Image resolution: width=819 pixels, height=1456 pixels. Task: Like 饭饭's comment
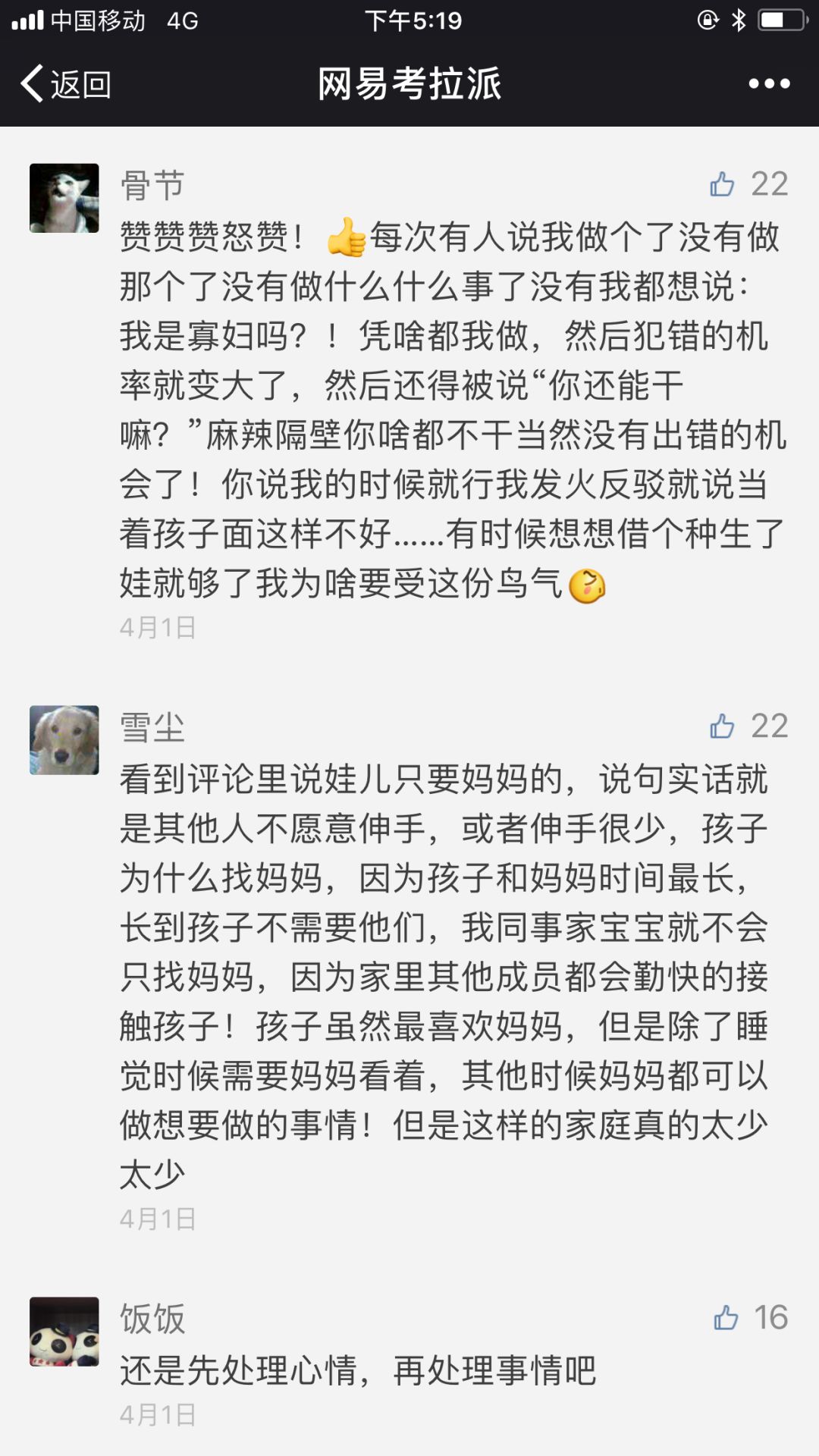726,1318
